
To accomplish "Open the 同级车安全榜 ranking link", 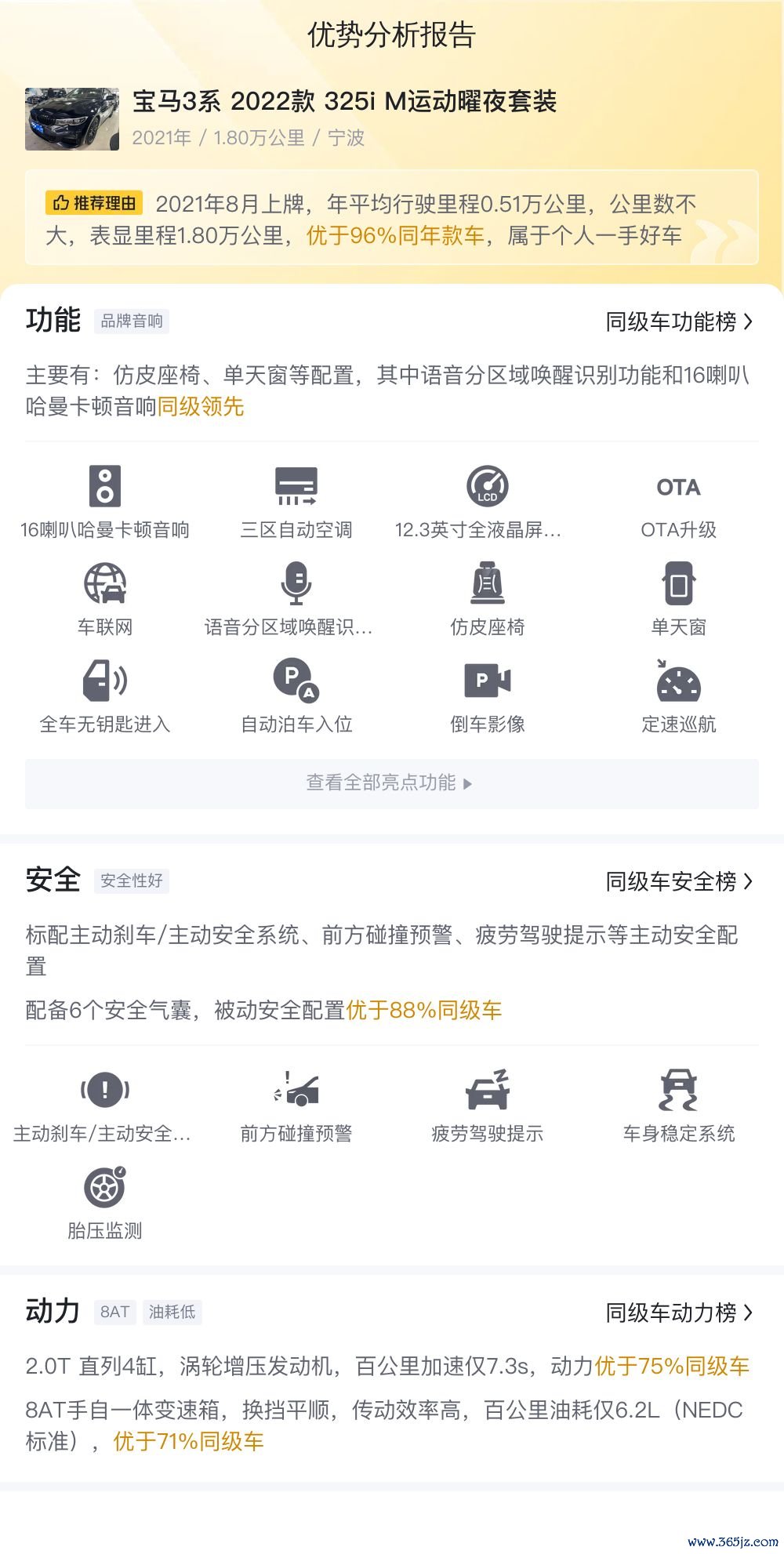I will (679, 881).
